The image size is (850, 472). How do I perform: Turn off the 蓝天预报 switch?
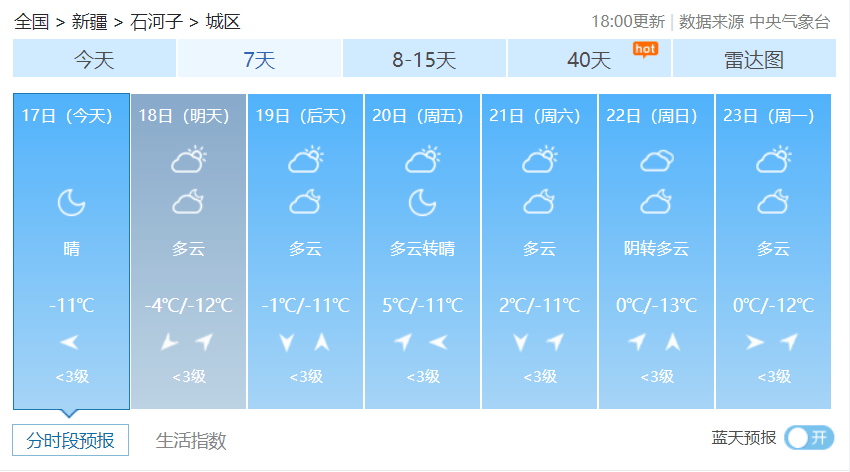click(x=809, y=438)
